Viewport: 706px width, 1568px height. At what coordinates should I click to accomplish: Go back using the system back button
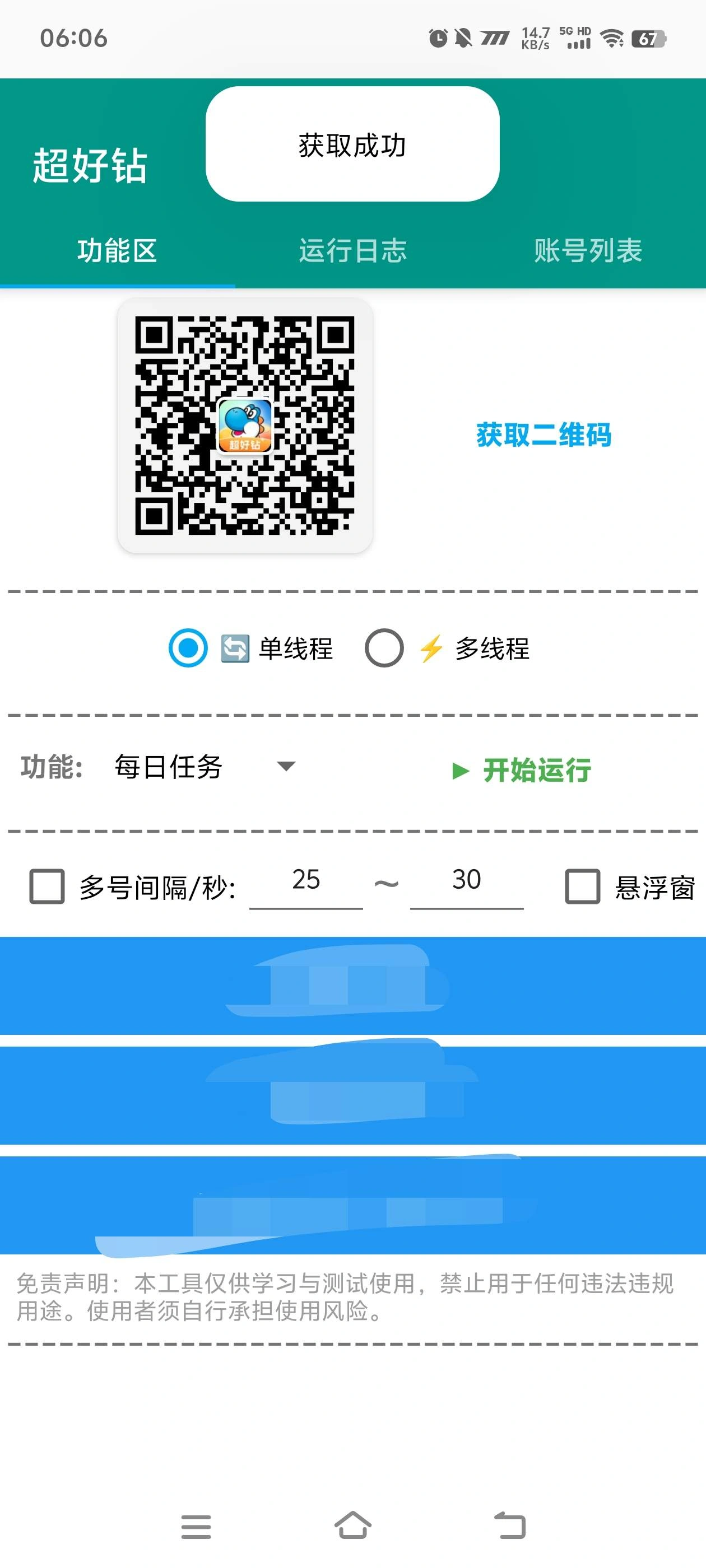click(510, 1525)
